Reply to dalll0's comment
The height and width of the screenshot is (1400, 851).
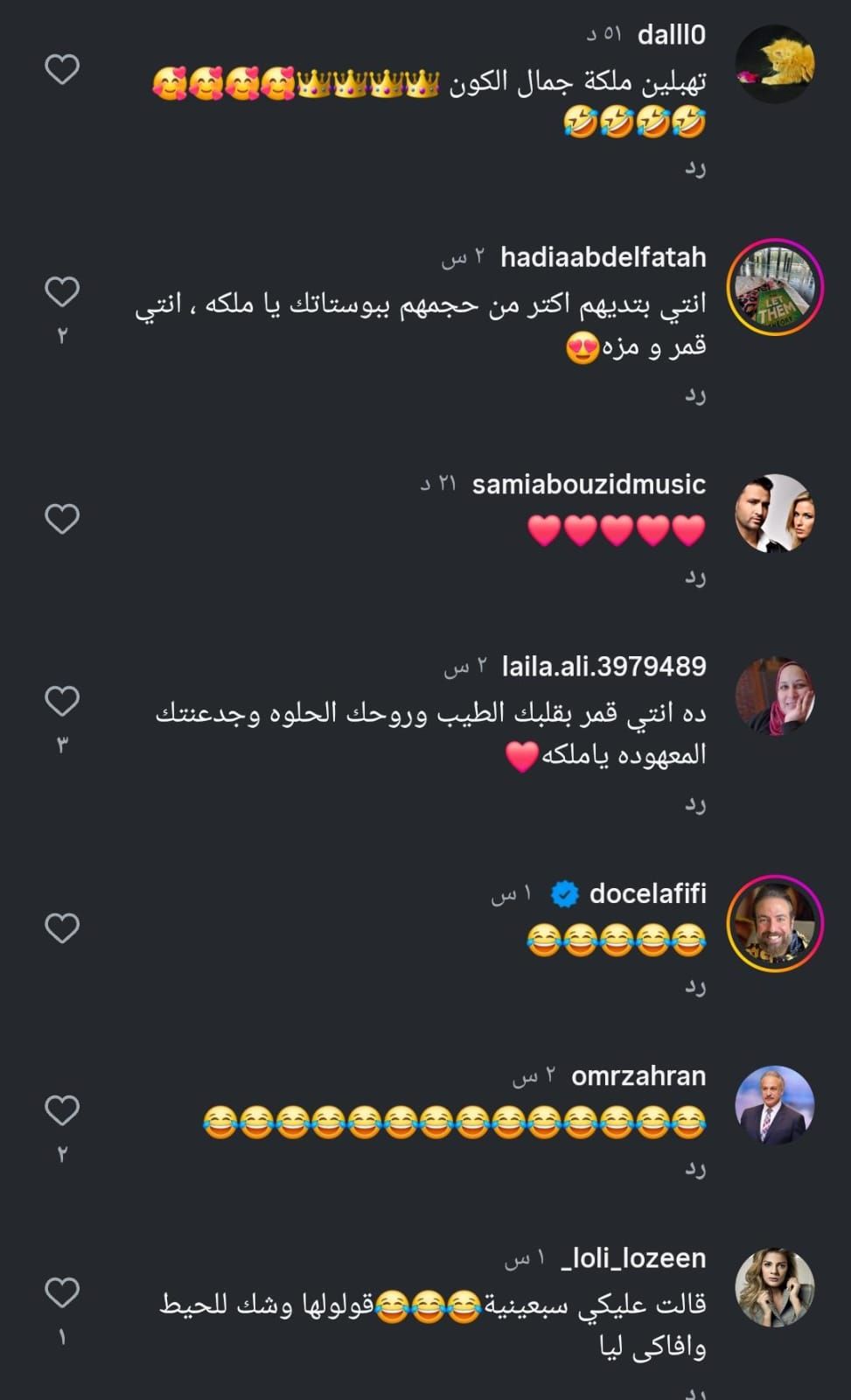(x=694, y=168)
